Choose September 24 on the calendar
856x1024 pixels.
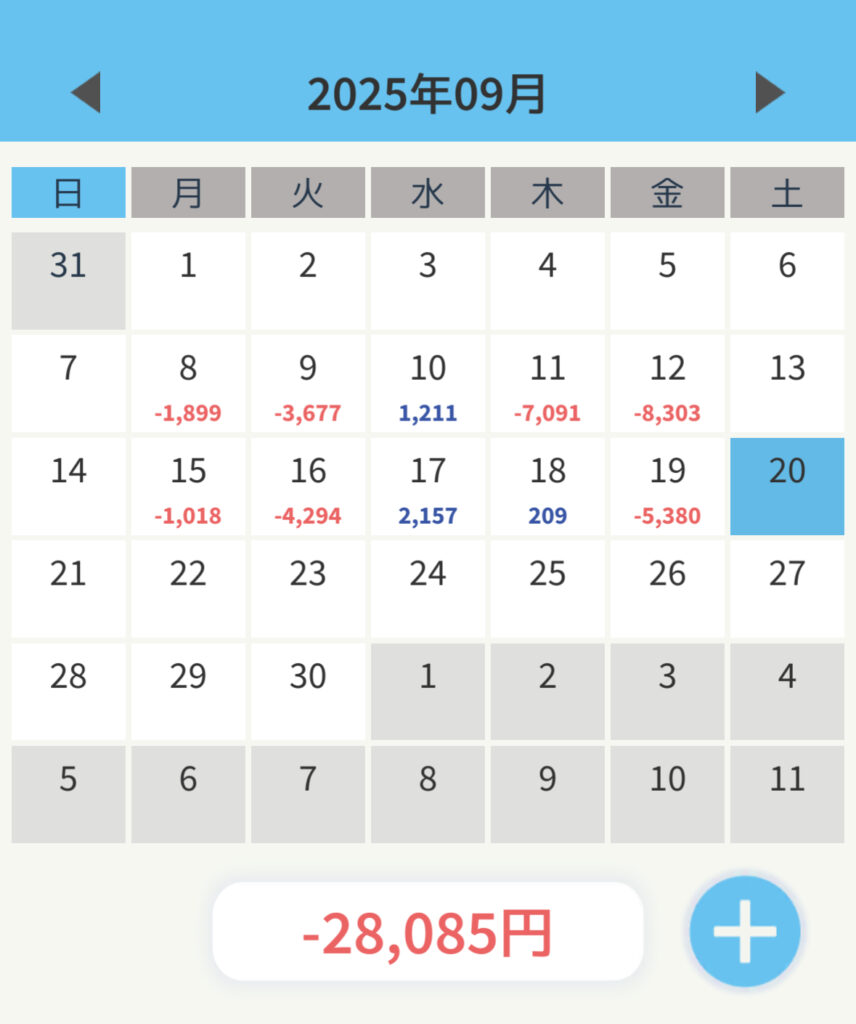point(428,589)
